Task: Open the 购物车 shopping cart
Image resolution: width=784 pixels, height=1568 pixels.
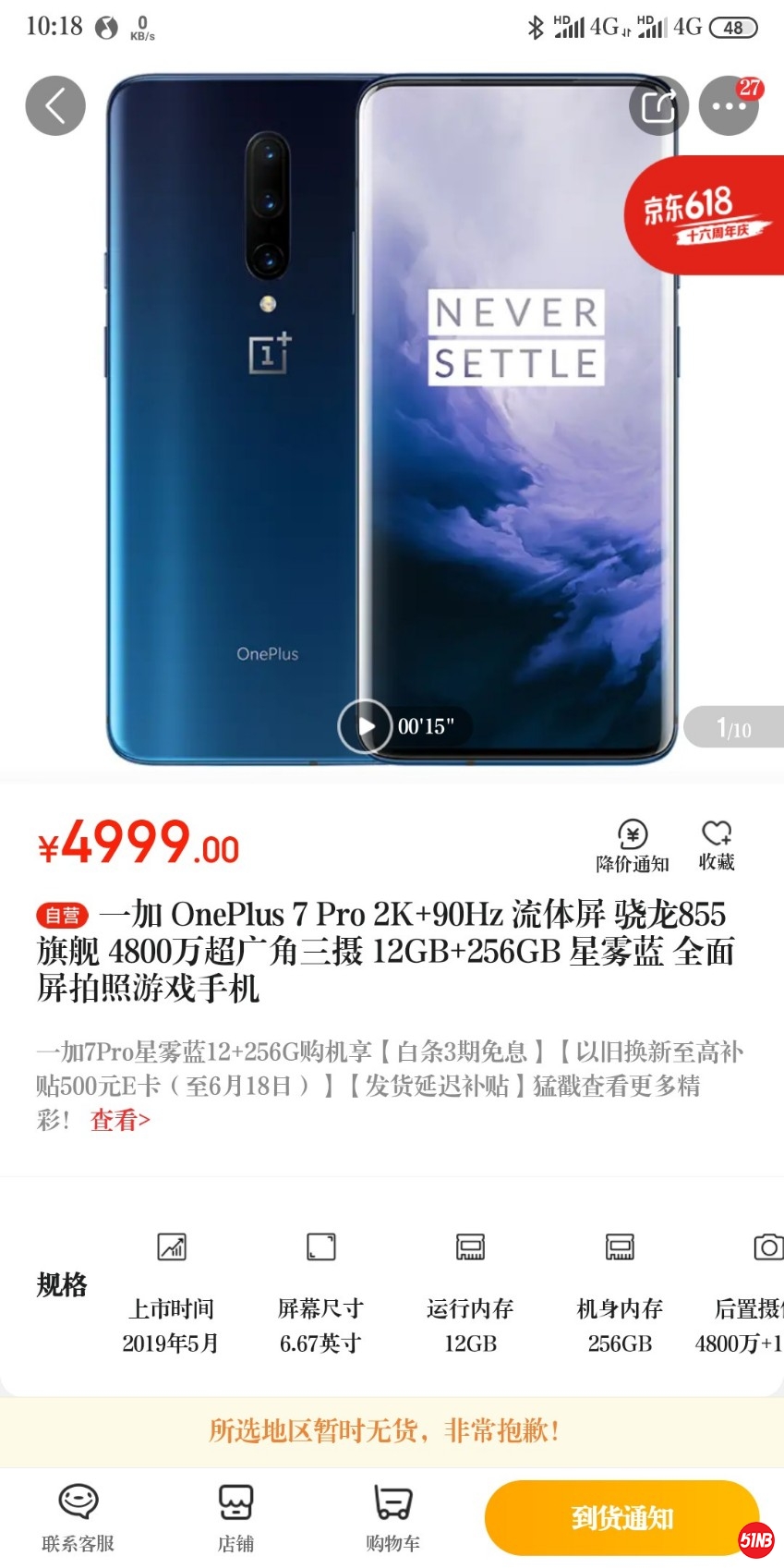Action: click(x=392, y=1517)
